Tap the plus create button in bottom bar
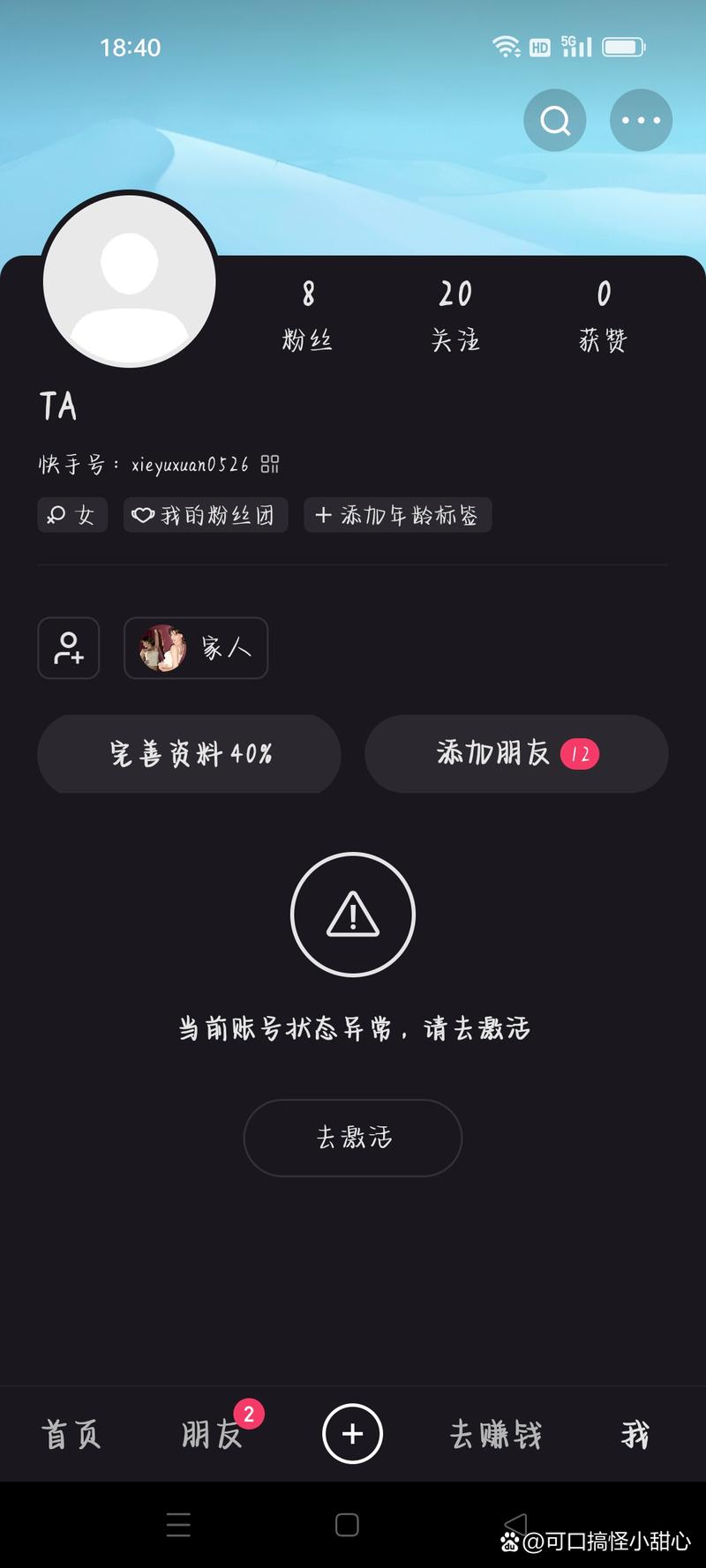 351,1434
